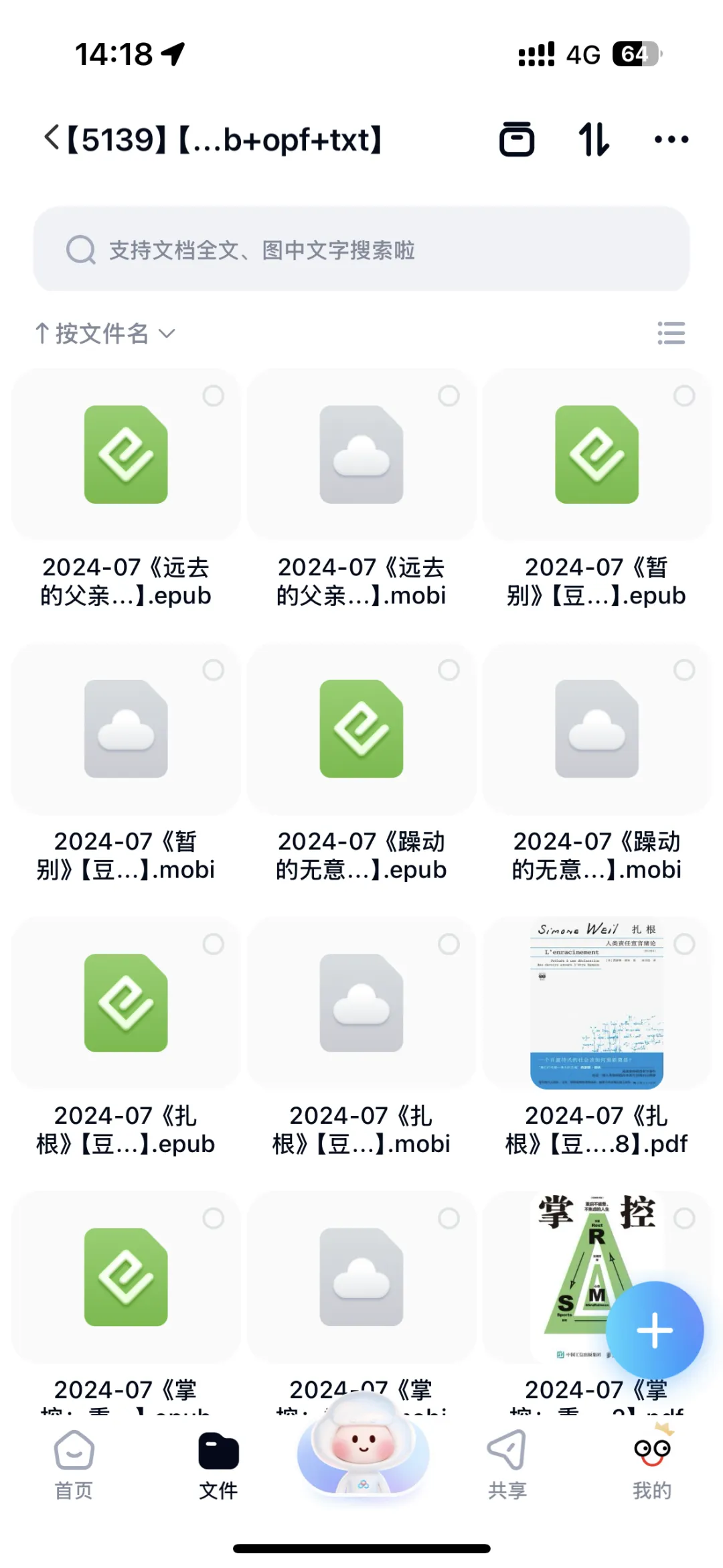Select checkbox on 《躁动的无意…】.mobi file
723x1568 pixels.
[684, 670]
